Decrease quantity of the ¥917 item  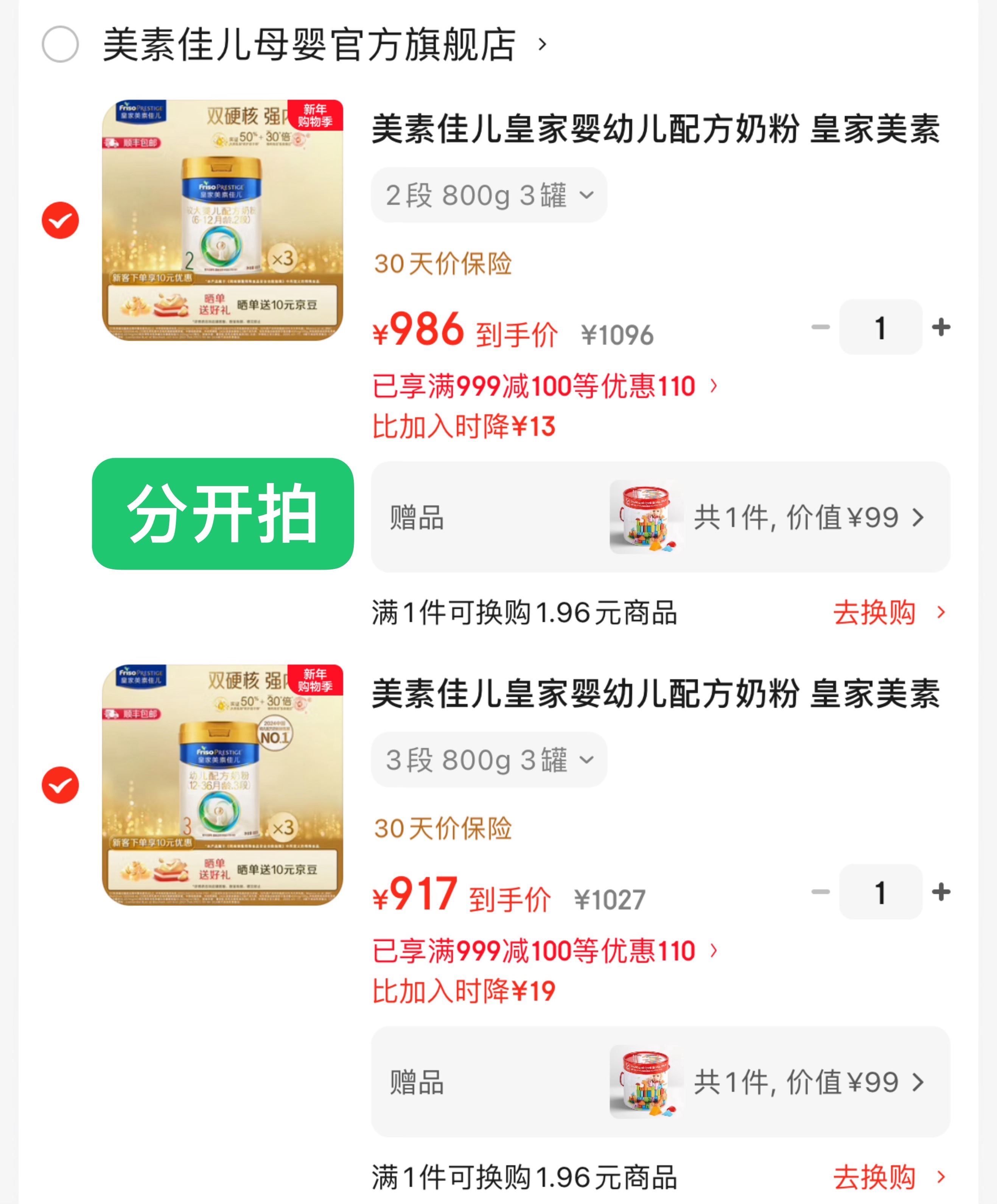(x=820, y=892)
